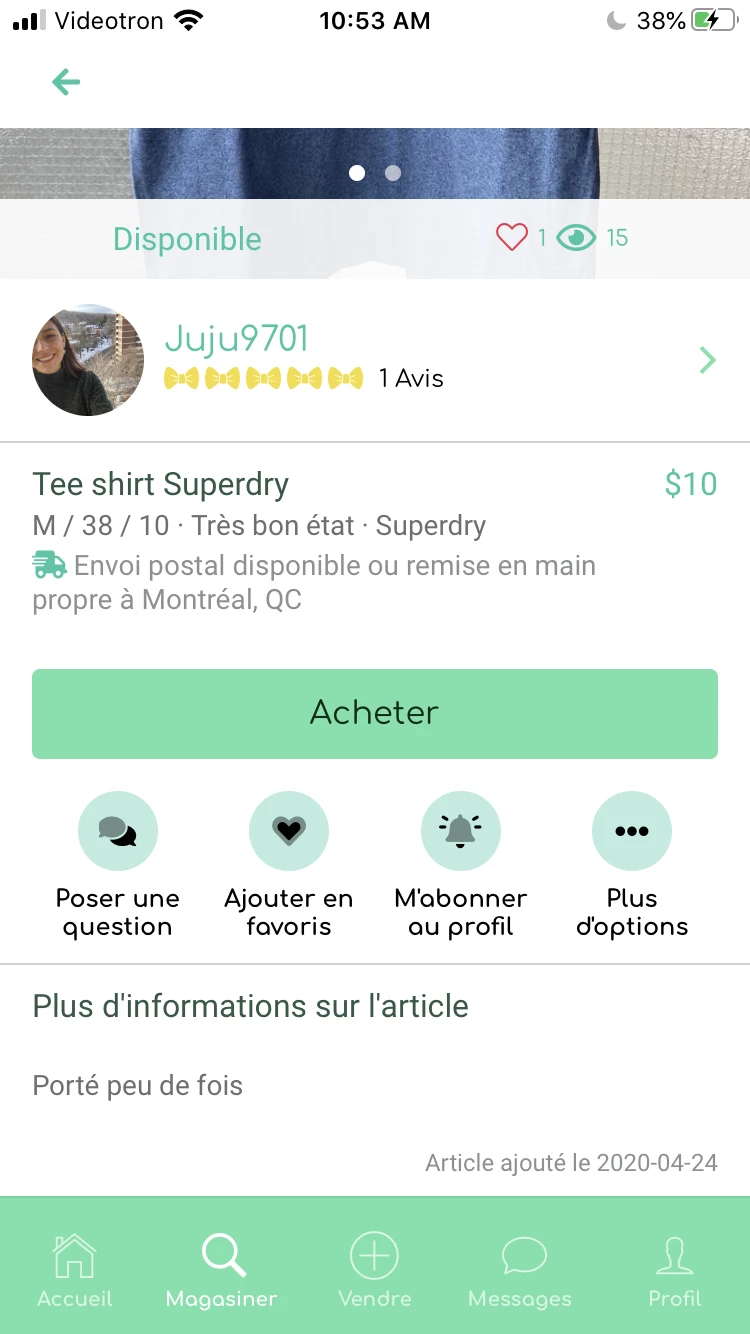Switch to the Profil tab
750x1334 pixels.
coord(675,1268)
